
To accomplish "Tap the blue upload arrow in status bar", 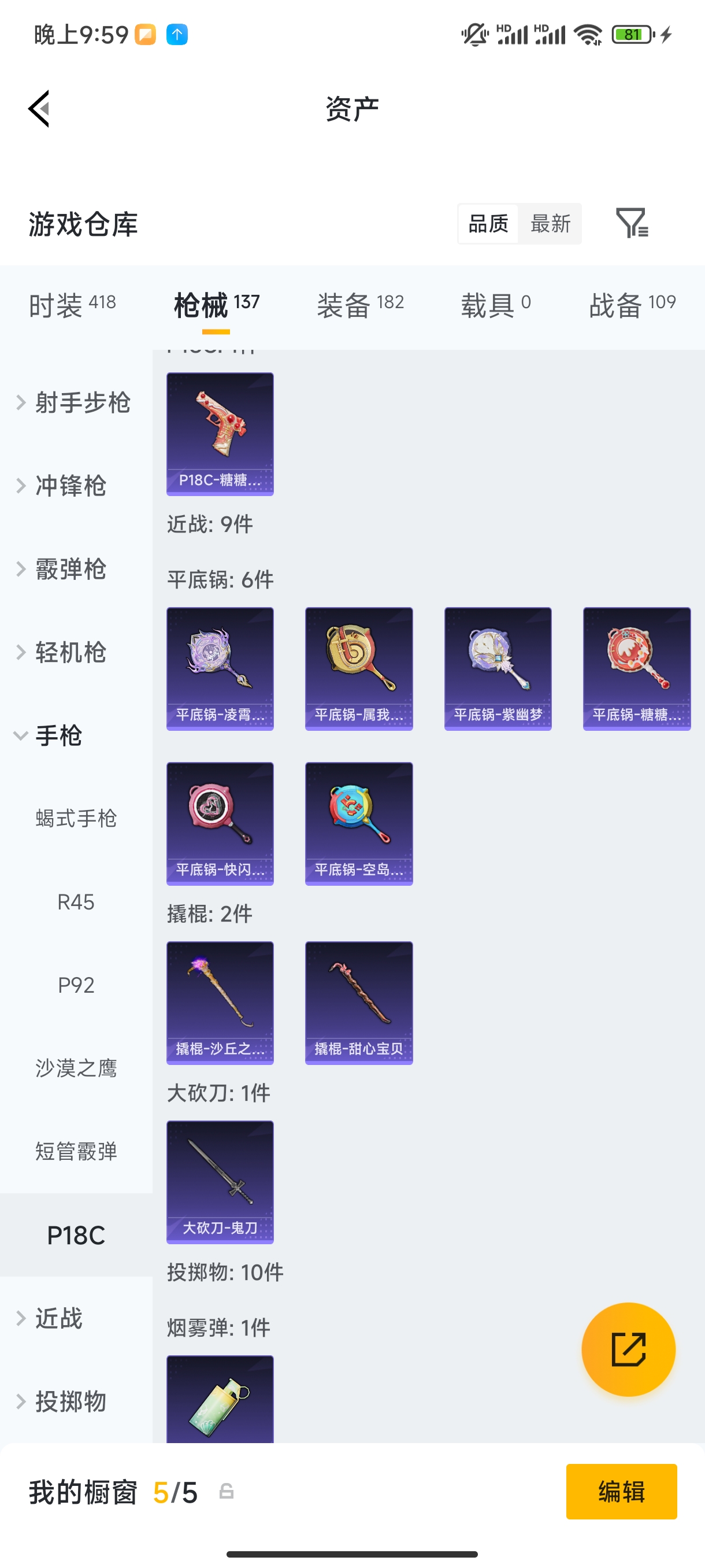I will (x=177, y=35).
